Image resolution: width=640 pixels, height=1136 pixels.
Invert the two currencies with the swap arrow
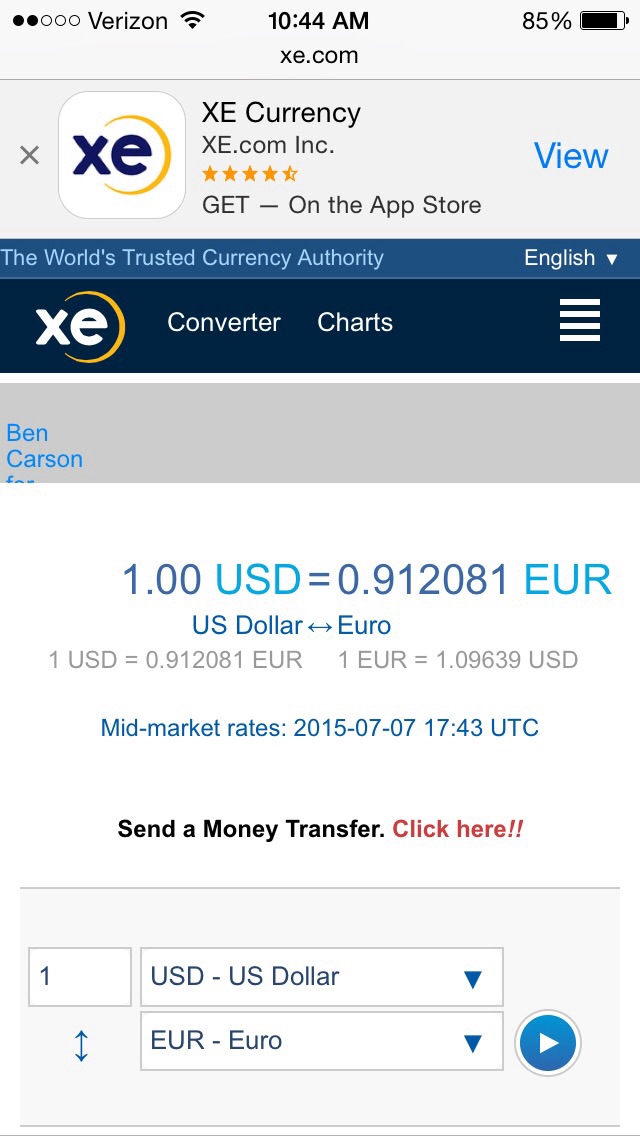point(81,1045)
